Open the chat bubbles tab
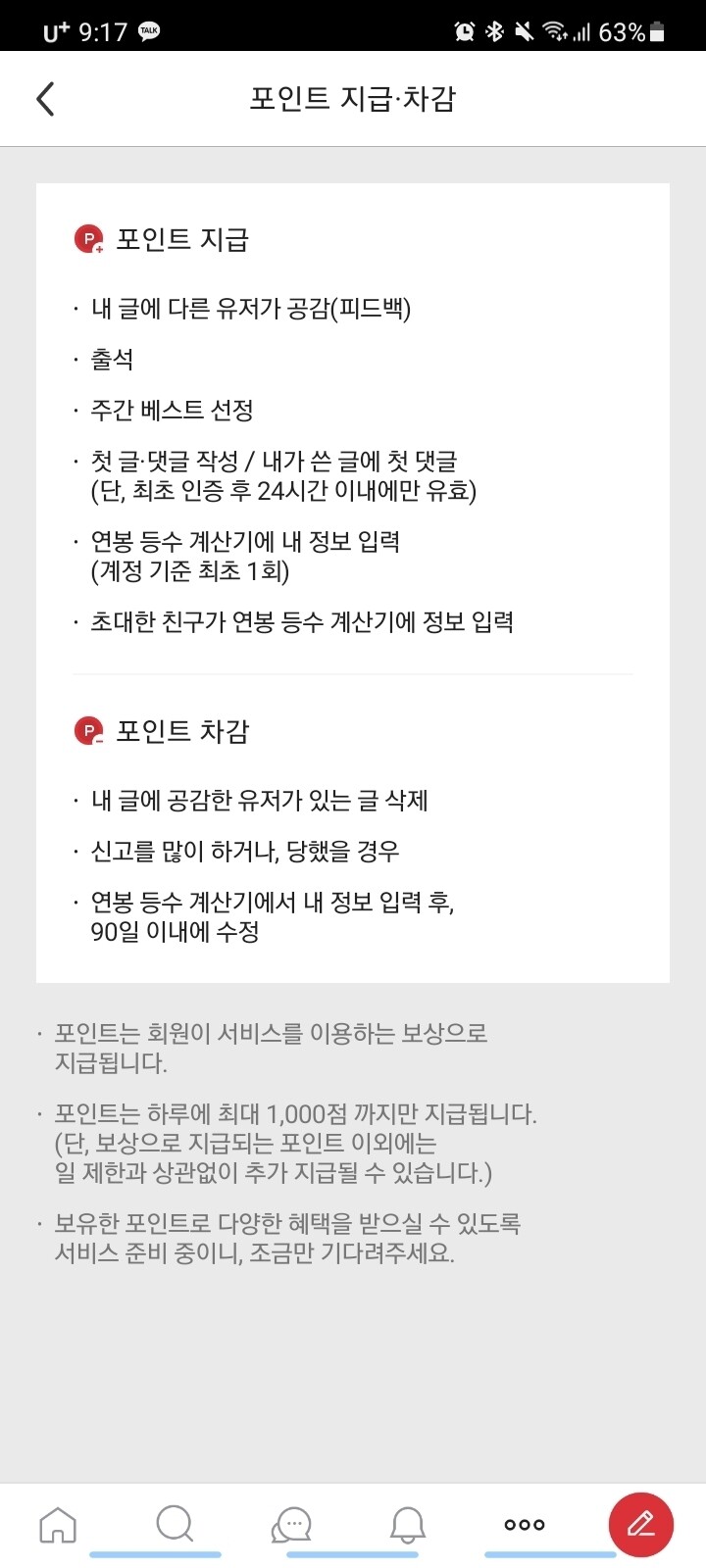 click(291, 1525)
